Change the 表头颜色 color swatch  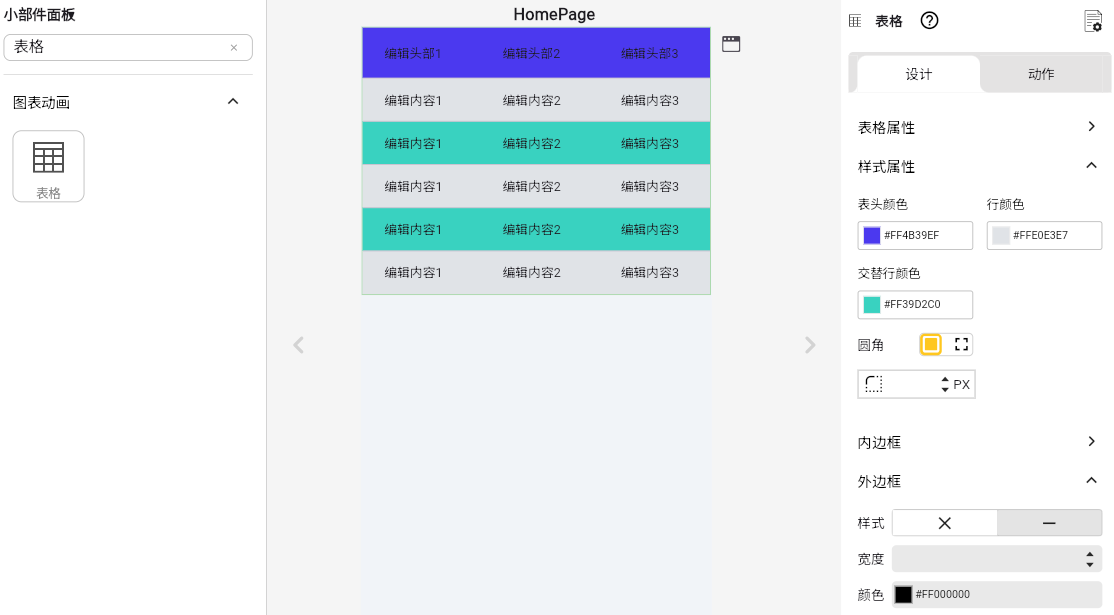point(872,236)
